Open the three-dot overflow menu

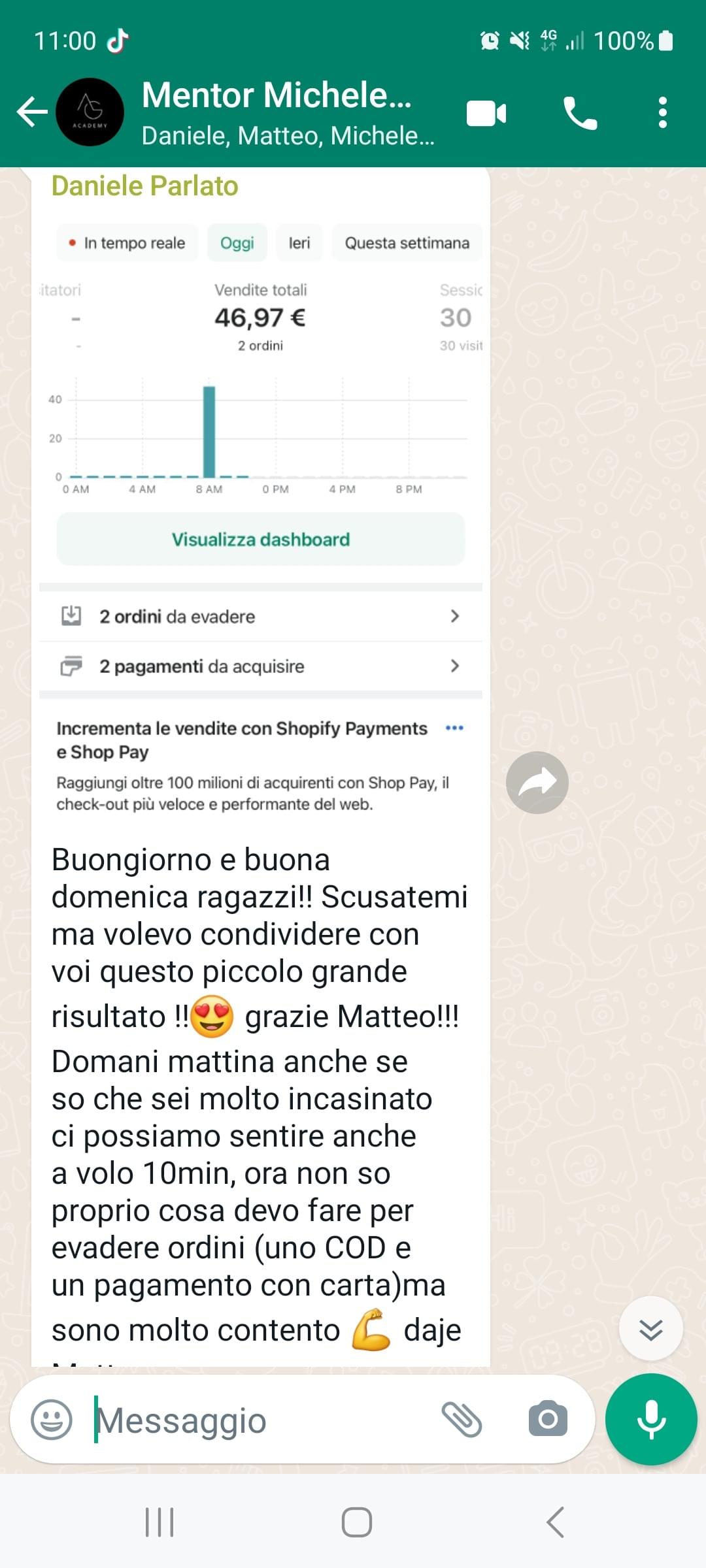tap(662, 112)
